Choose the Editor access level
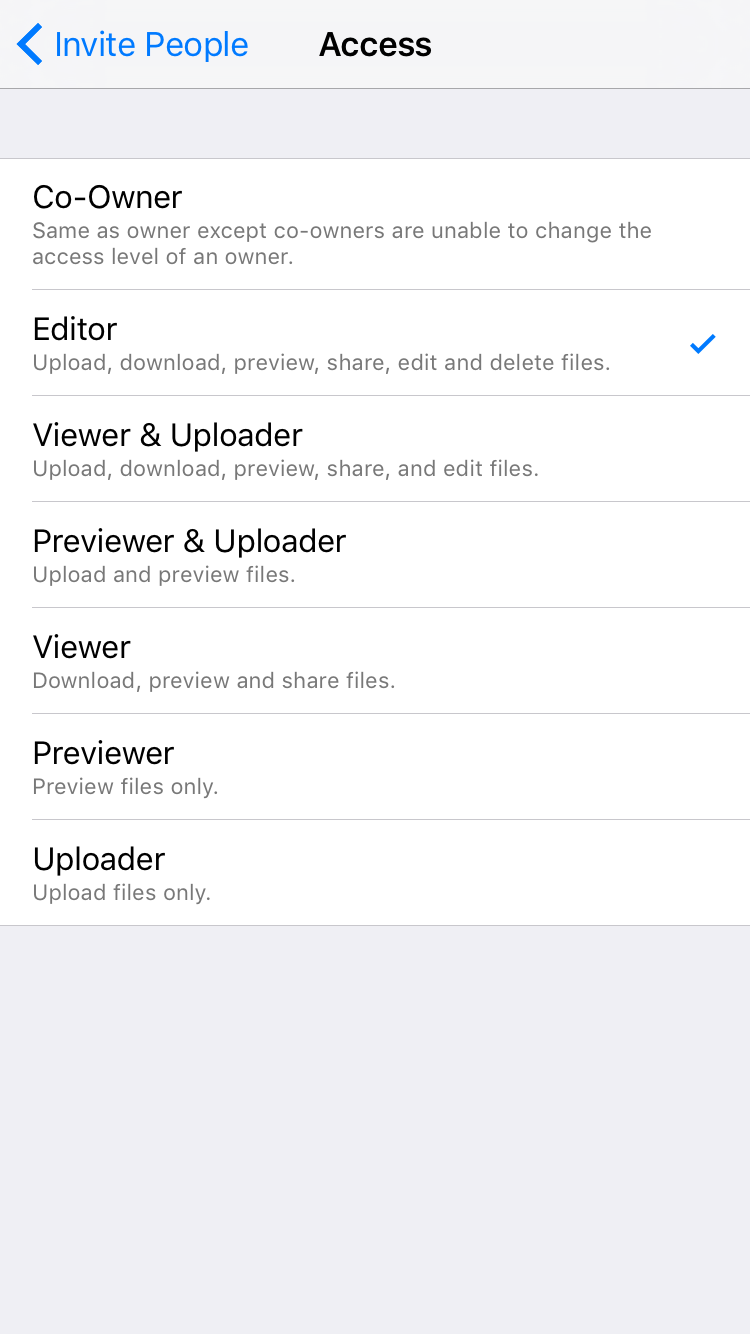This screenshot has height=1334, width=750. [x=375, y=343]
